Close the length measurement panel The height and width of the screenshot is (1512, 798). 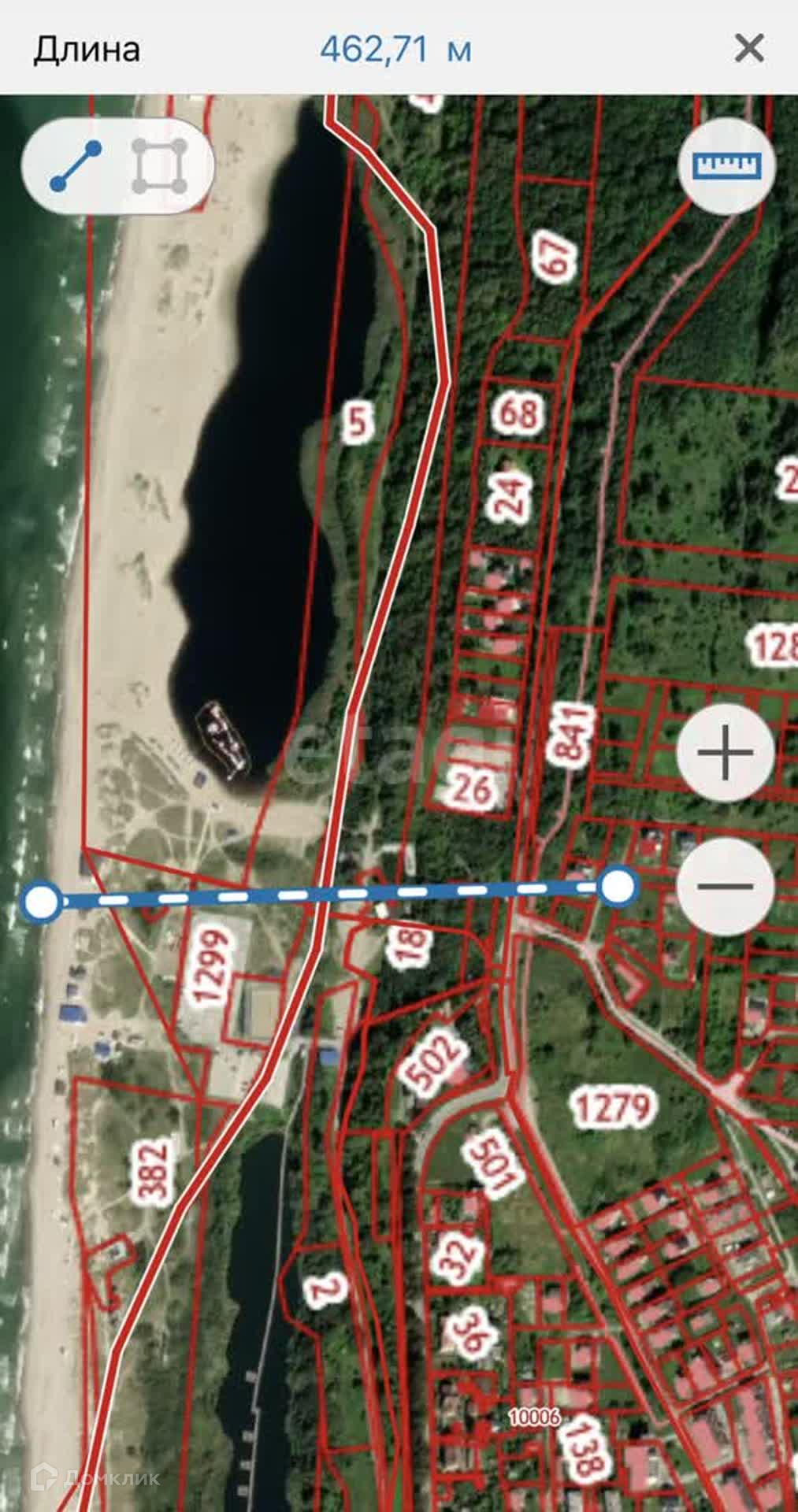748,49
